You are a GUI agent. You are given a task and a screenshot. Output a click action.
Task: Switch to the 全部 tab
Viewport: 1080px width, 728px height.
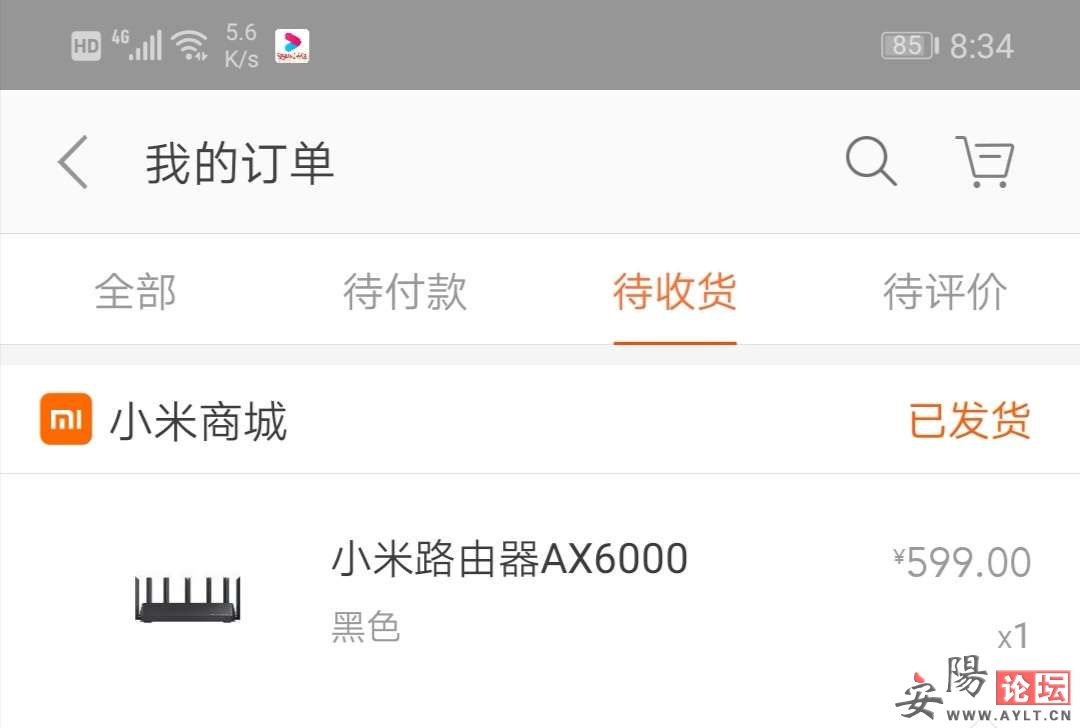tap(136, 292)
